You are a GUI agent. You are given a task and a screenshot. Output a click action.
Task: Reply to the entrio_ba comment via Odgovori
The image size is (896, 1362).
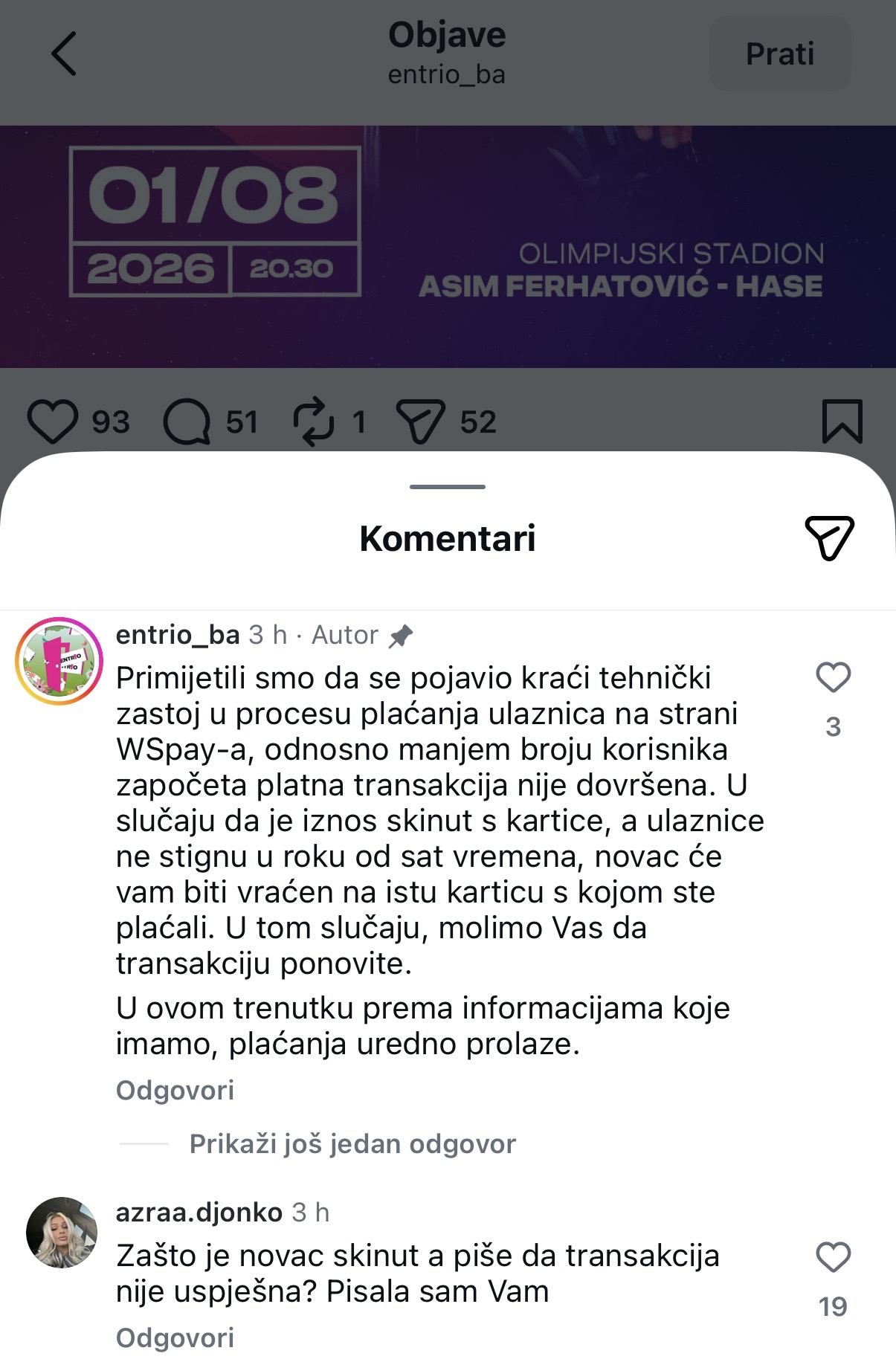click(x=175, y=1091)
